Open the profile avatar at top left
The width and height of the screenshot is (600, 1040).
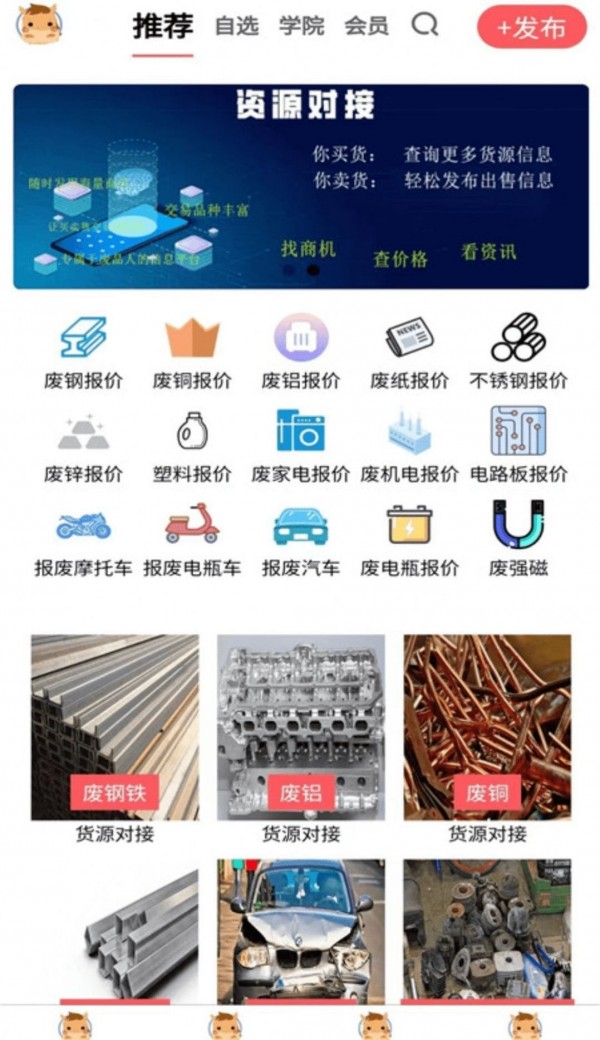(x=39, y=25)
